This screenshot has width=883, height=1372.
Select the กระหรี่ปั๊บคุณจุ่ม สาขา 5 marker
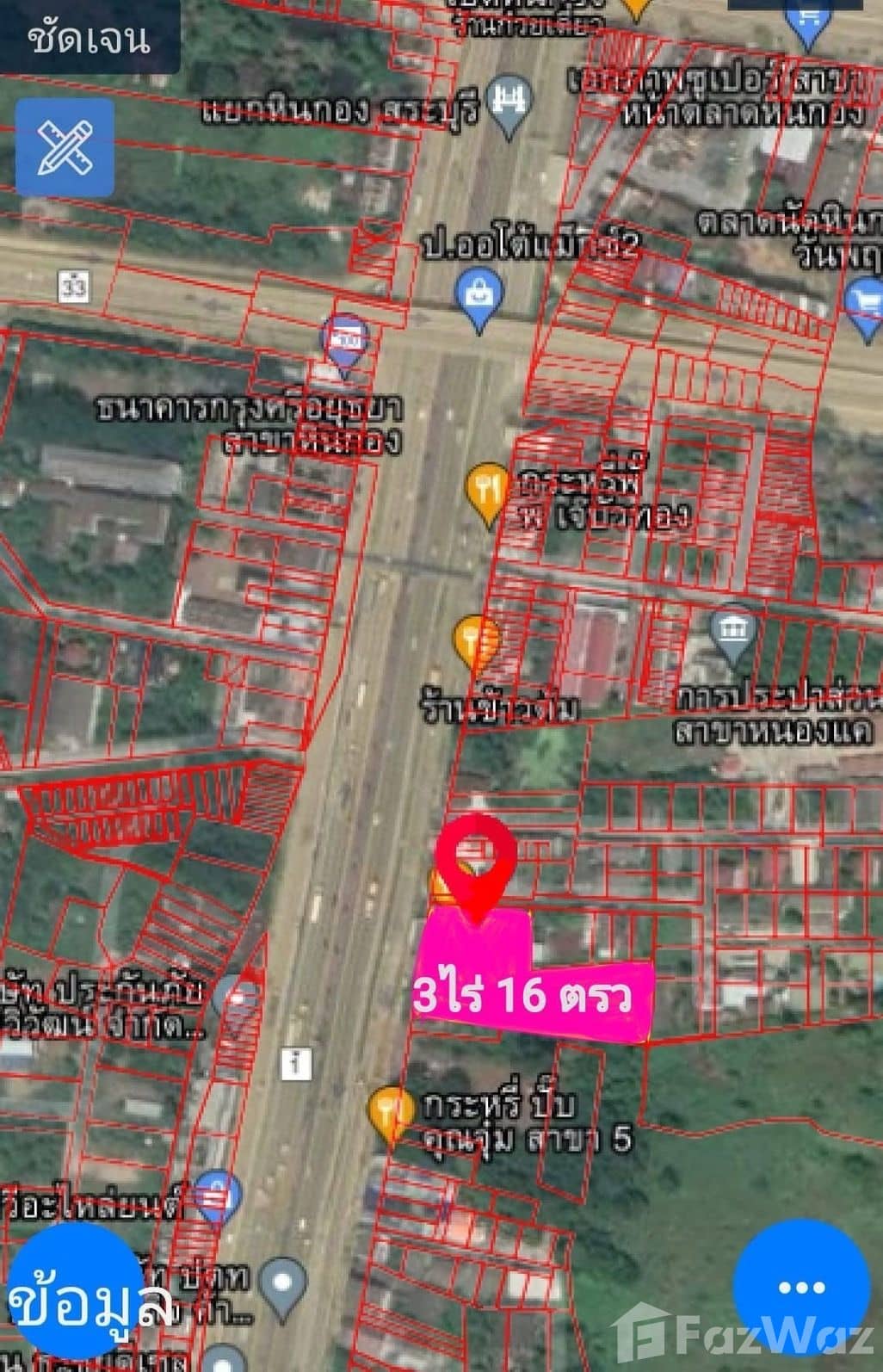click(x=391, y=1112)
